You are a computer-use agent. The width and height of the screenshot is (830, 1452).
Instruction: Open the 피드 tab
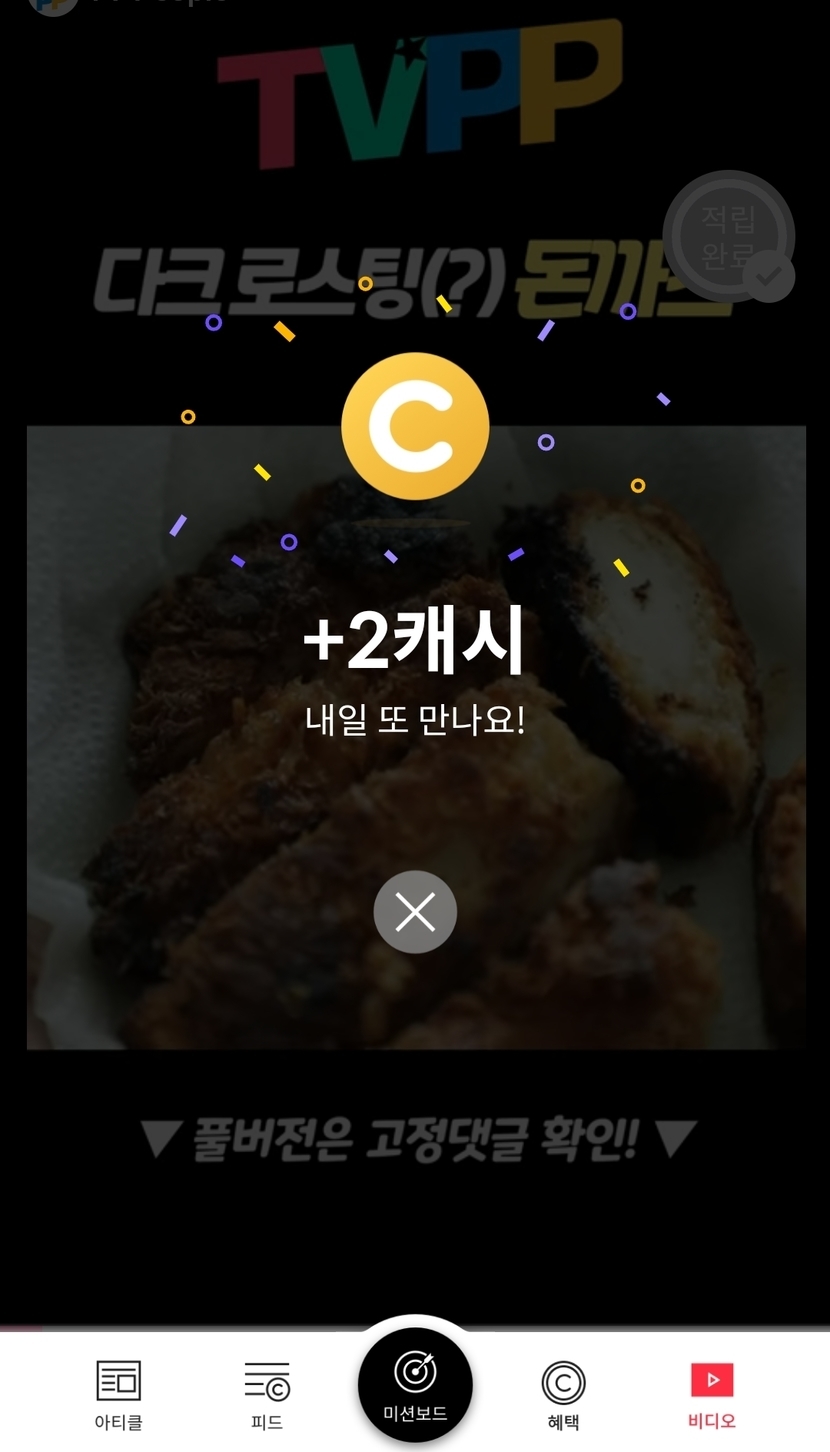point(267,1394)
